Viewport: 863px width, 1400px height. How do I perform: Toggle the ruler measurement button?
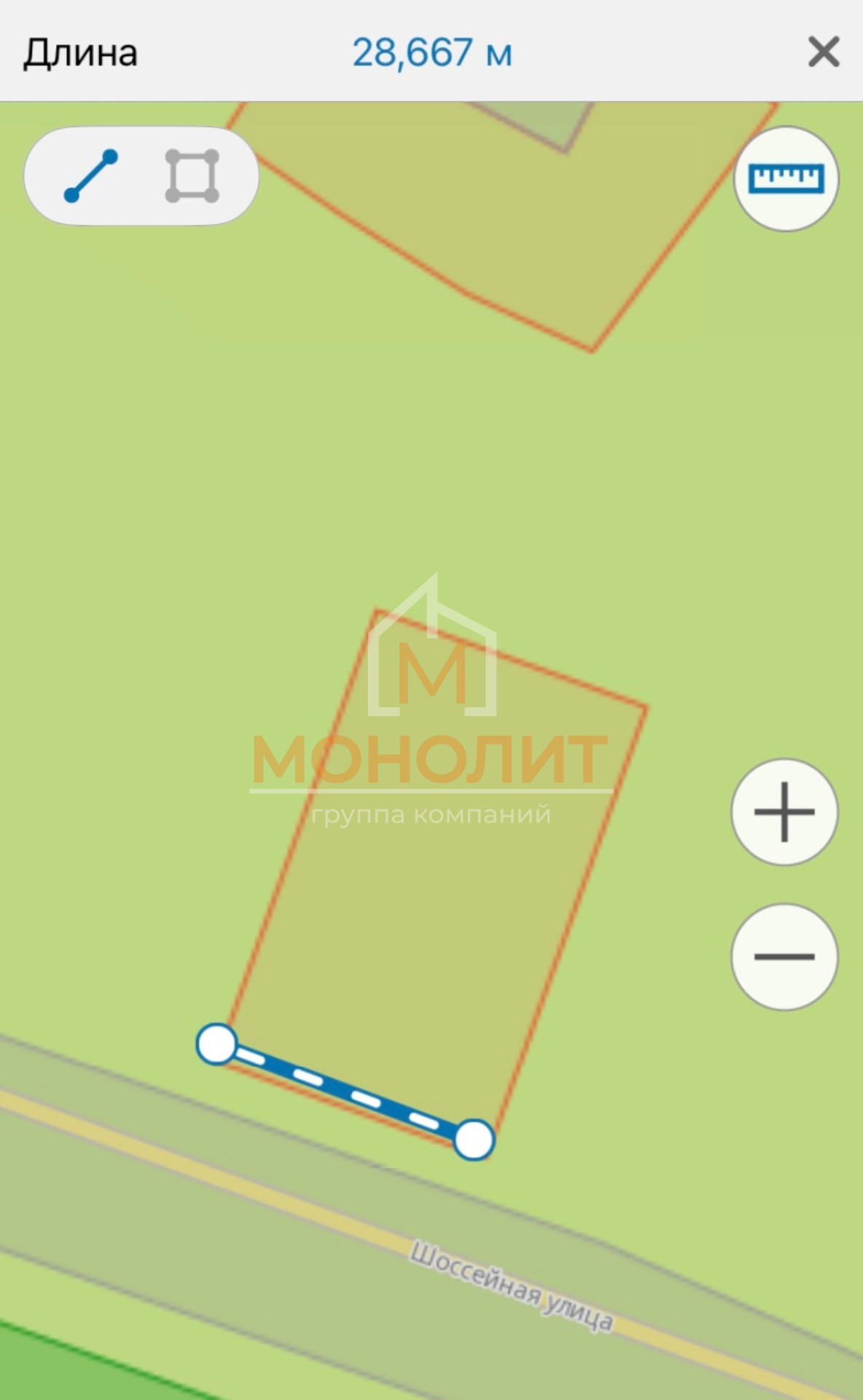pos(786,179)
